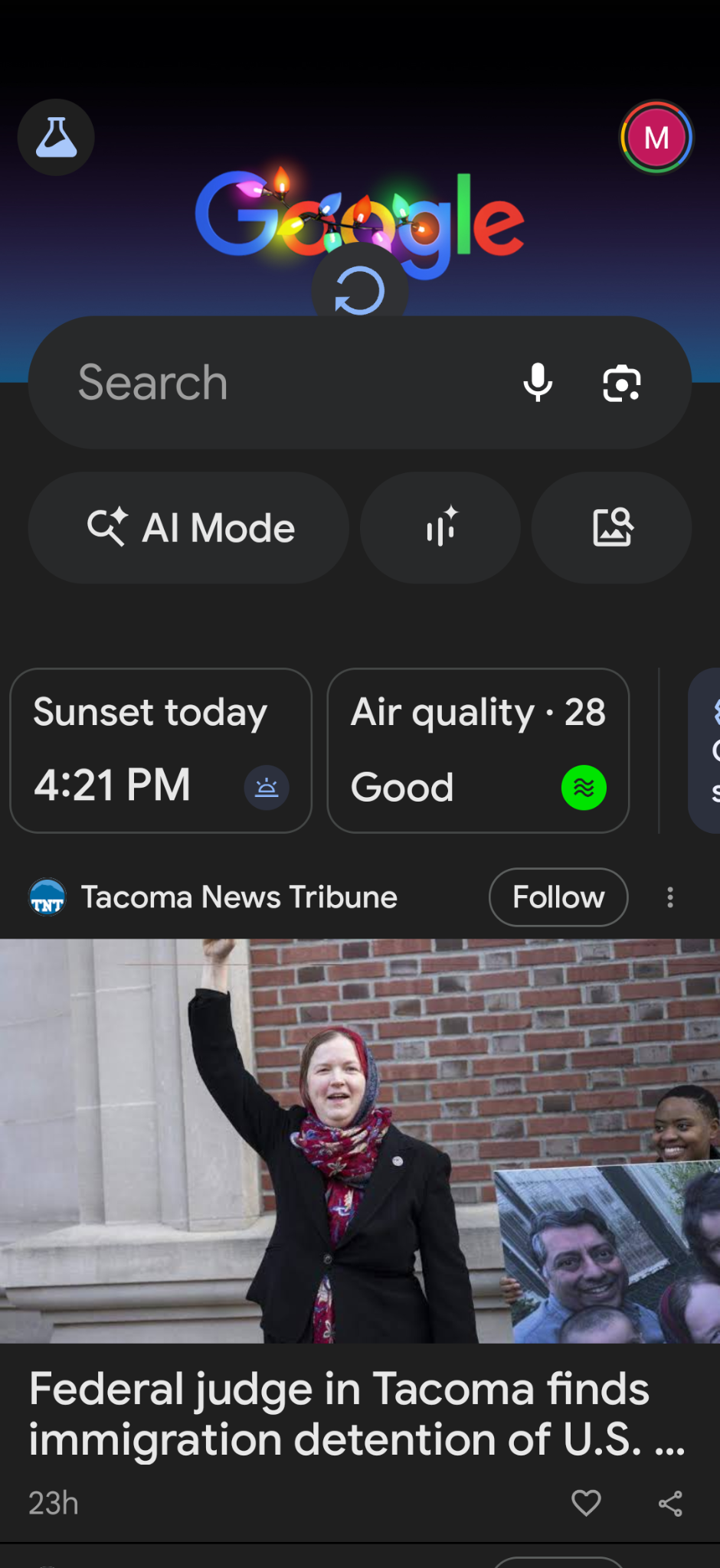Image resolution: width=720 pixels, height=1568 pixels.
Task: View the Air quality card
Action: [x=478, y=750]
